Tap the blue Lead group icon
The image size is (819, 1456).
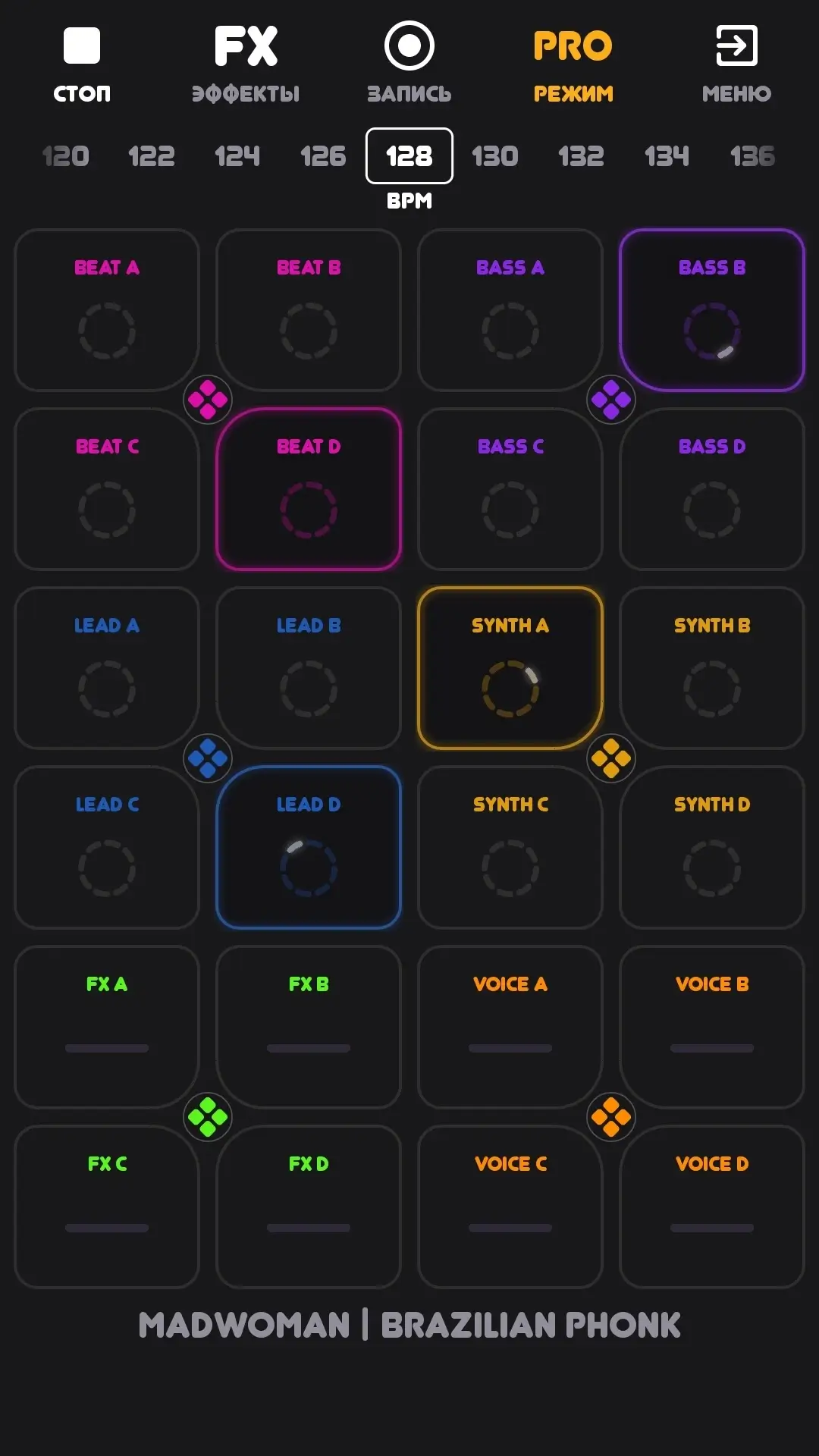(208, 758)
